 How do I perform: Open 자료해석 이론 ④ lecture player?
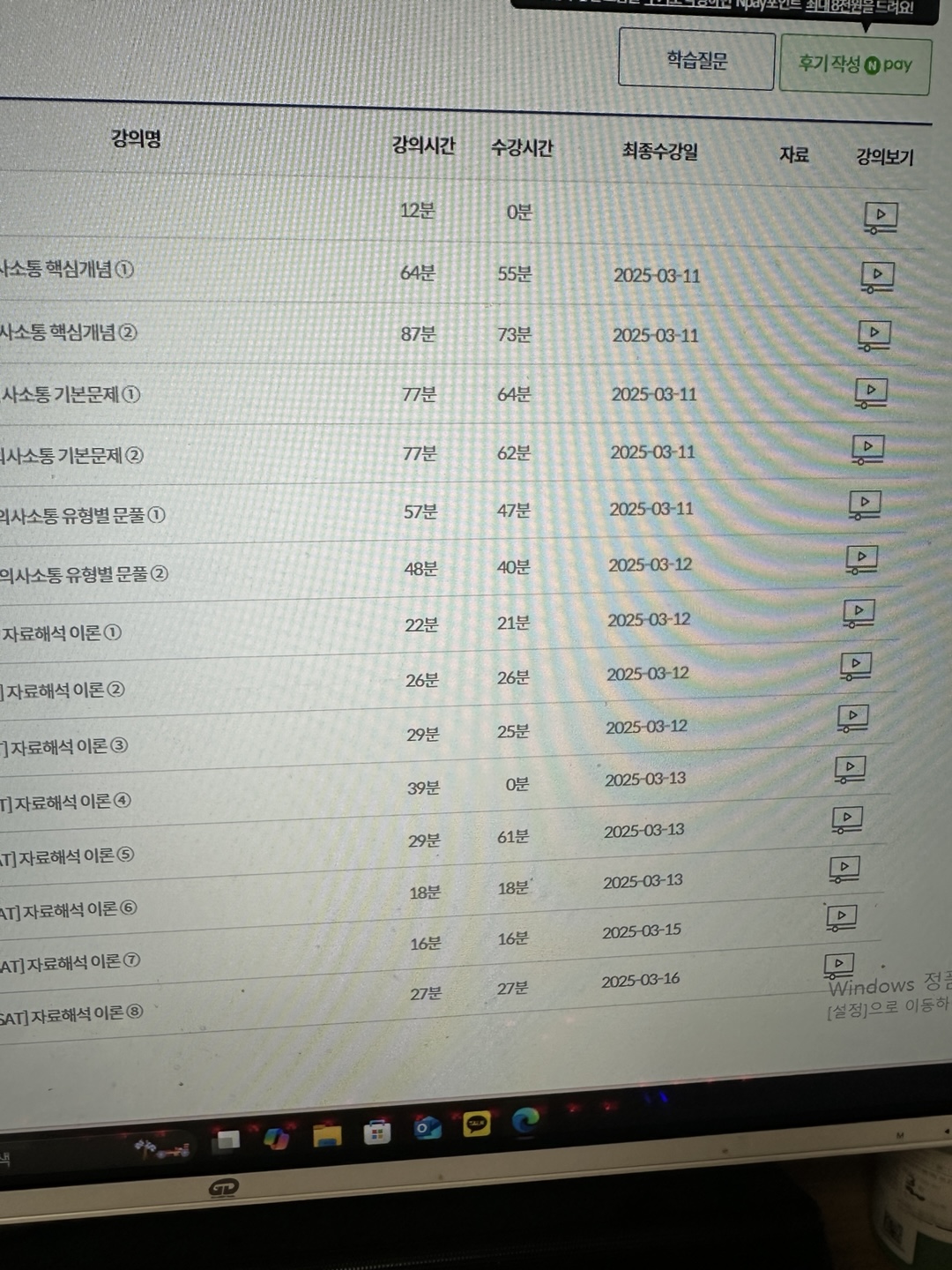pyautogui.click(x=850, y=769)
